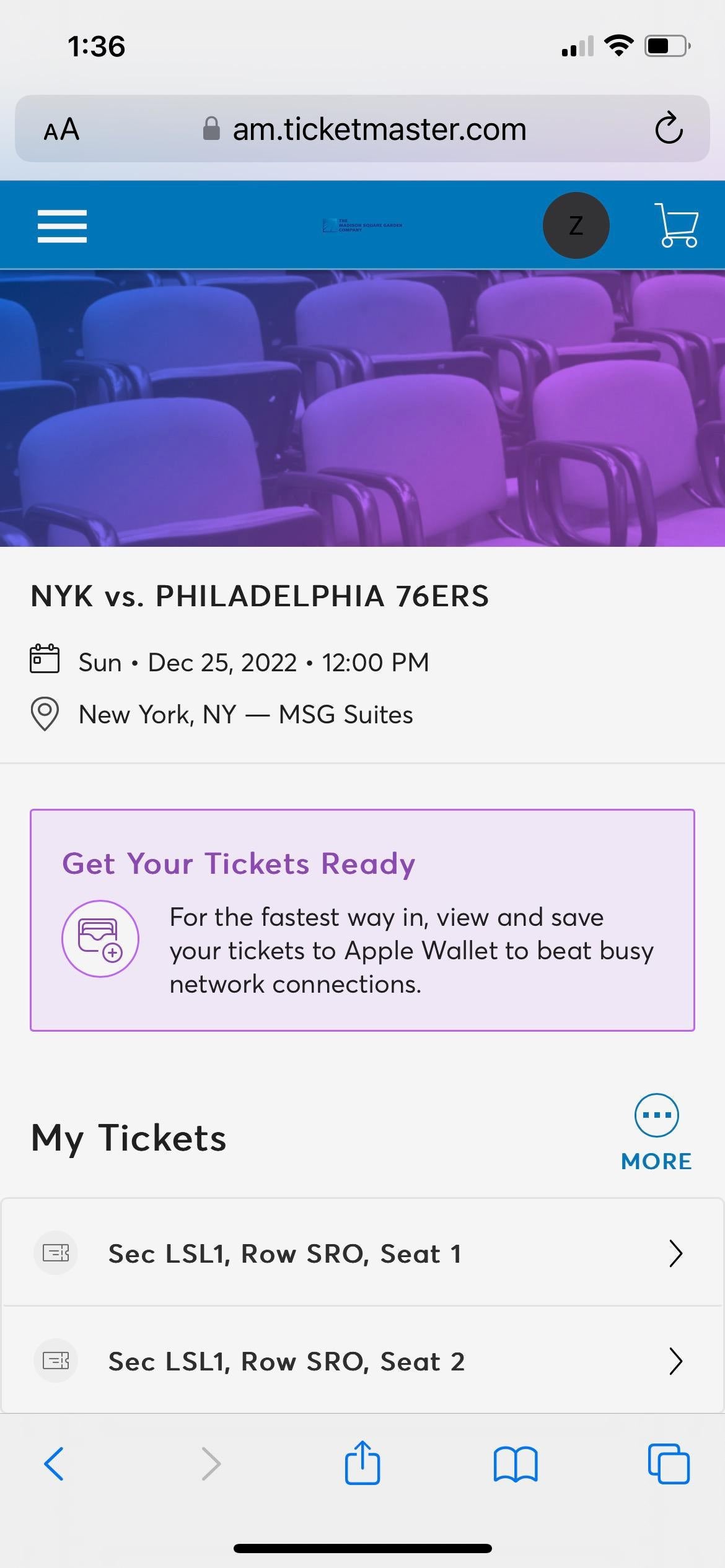This screenshot has width=725, height=1568.
Task: Share this page from Safari toolbar
Action: coord(362,1463)
